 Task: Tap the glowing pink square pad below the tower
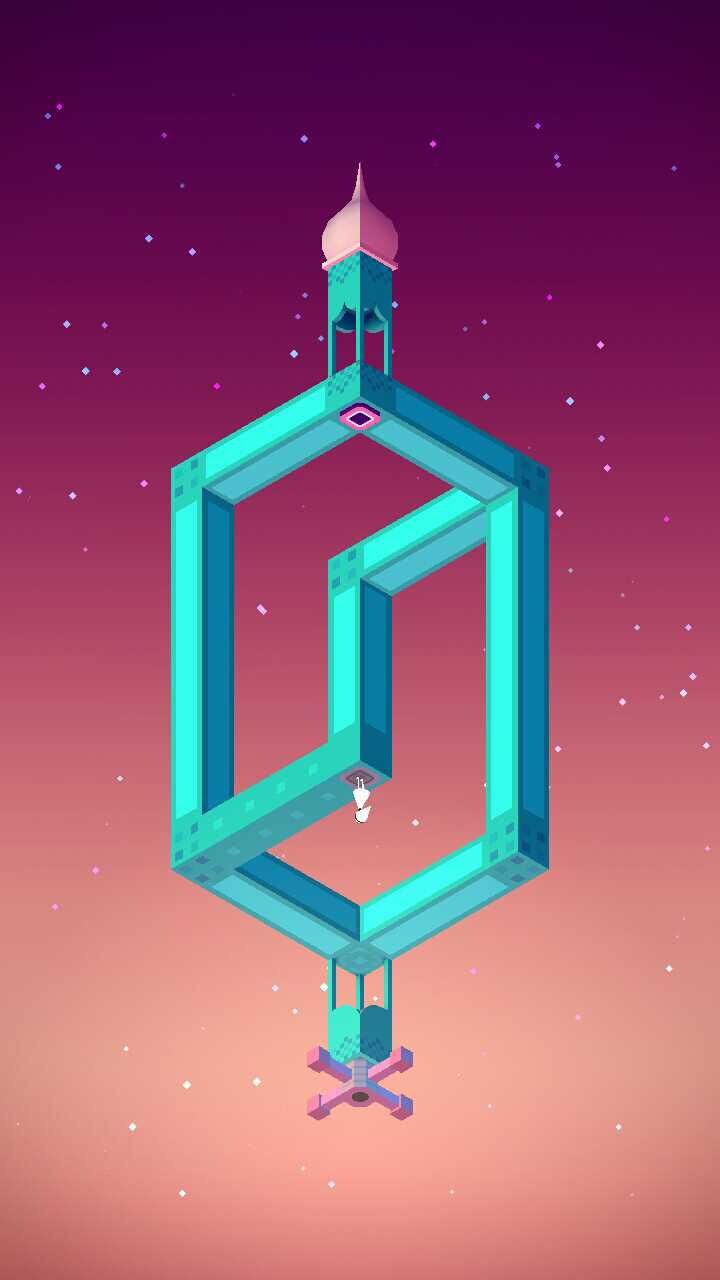359,417
